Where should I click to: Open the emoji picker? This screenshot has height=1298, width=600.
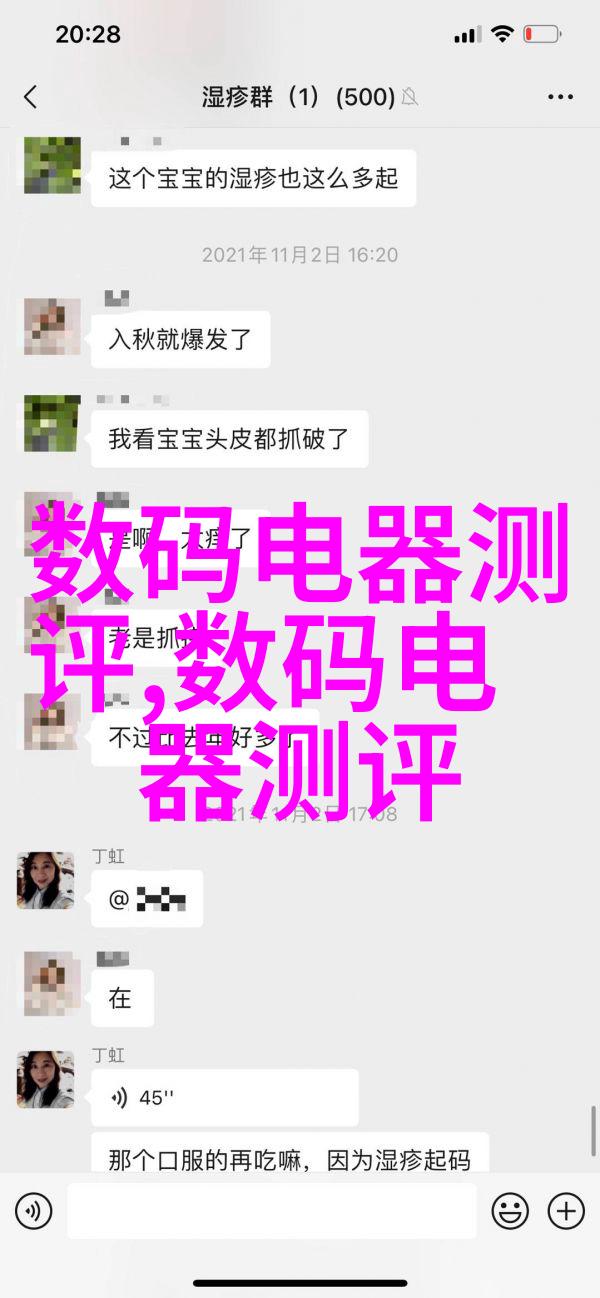coord(510,1211)
